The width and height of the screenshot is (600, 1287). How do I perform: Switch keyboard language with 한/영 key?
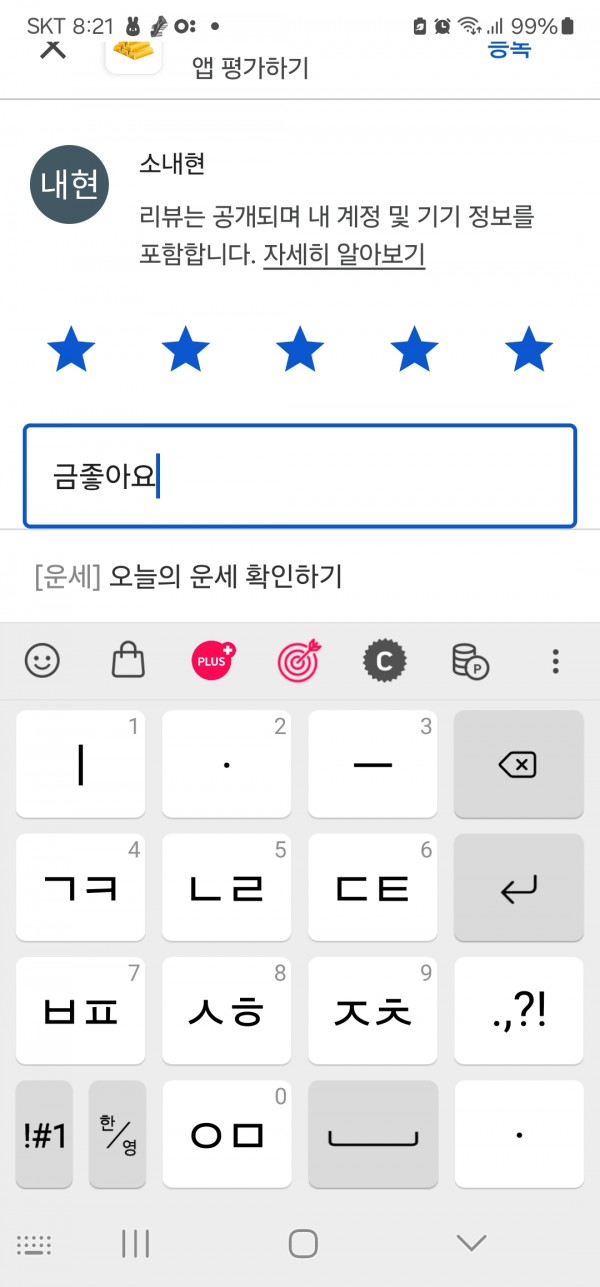pyautogui.click(x=117, y=1134)
